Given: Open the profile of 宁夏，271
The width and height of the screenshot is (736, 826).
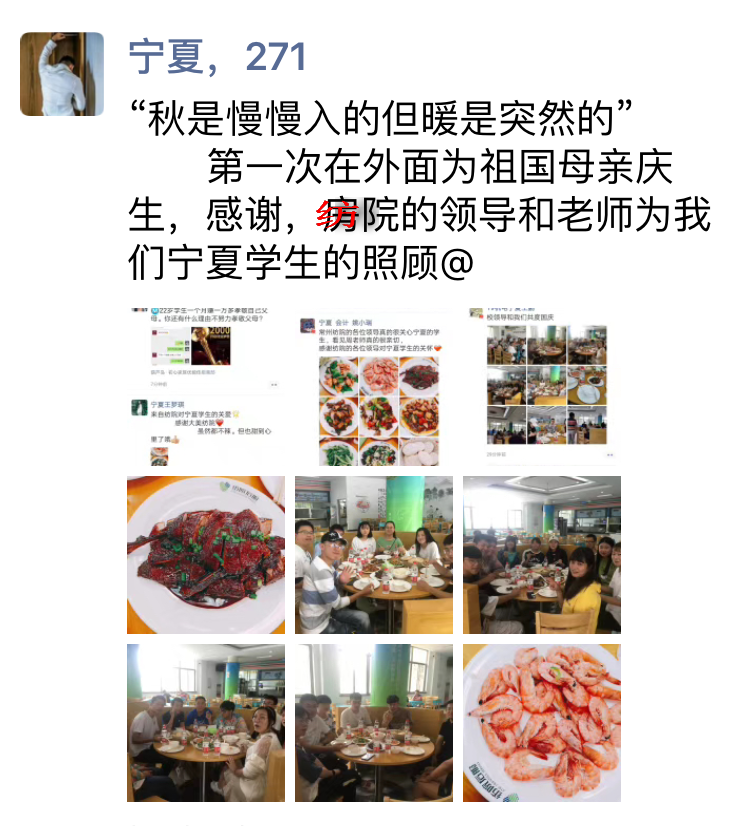Looking at the screenshot, I should 217,57.
